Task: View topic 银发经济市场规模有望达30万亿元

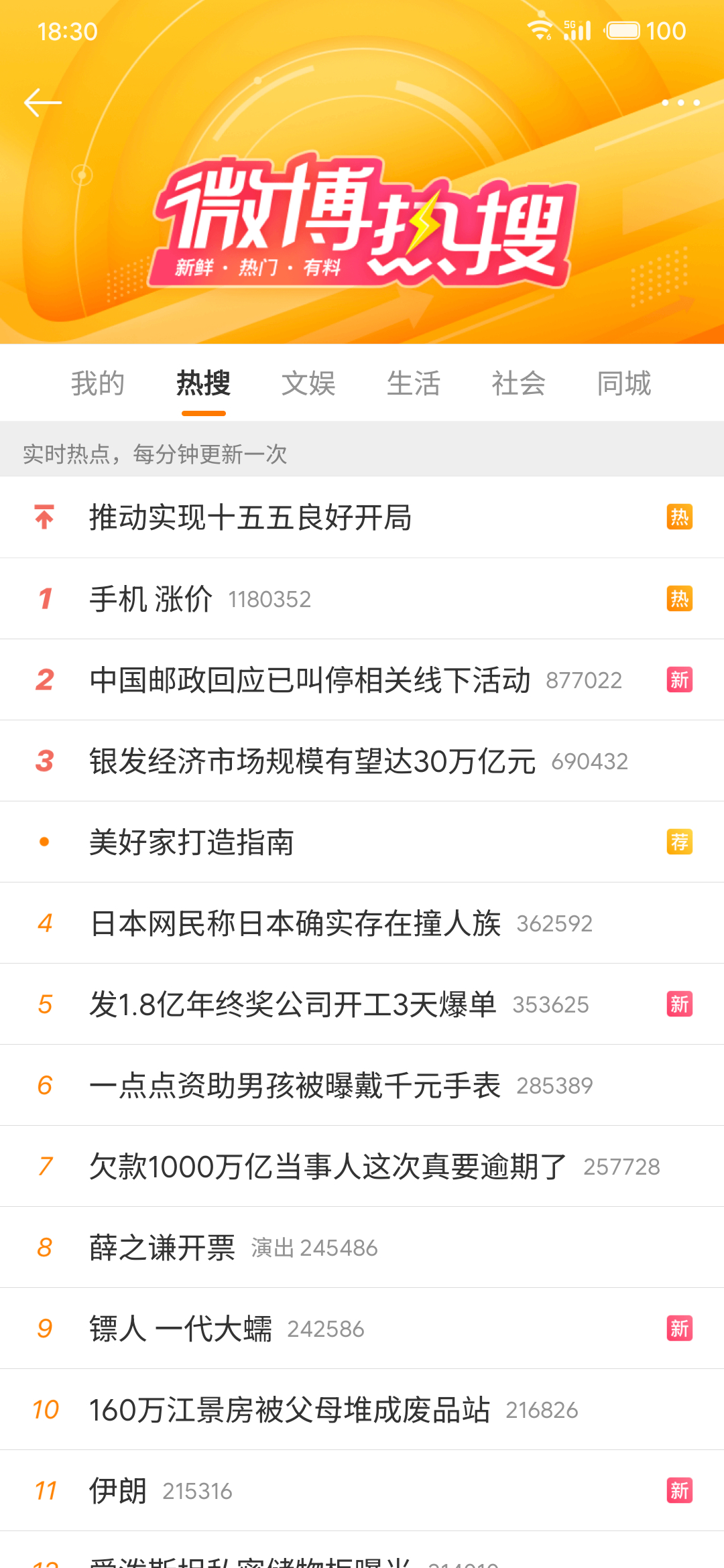Action: (x=312, y=761)
